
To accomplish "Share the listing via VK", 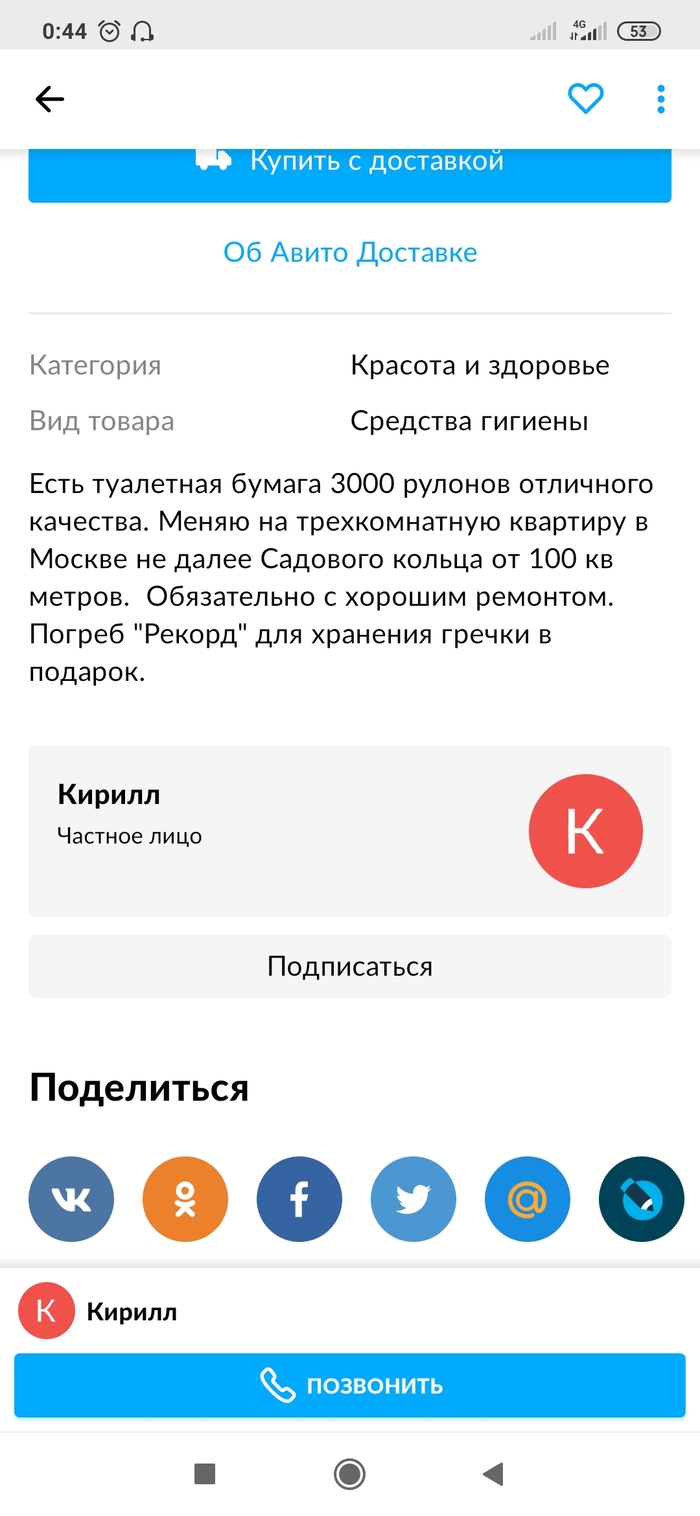I will [x=71, y=1199].
